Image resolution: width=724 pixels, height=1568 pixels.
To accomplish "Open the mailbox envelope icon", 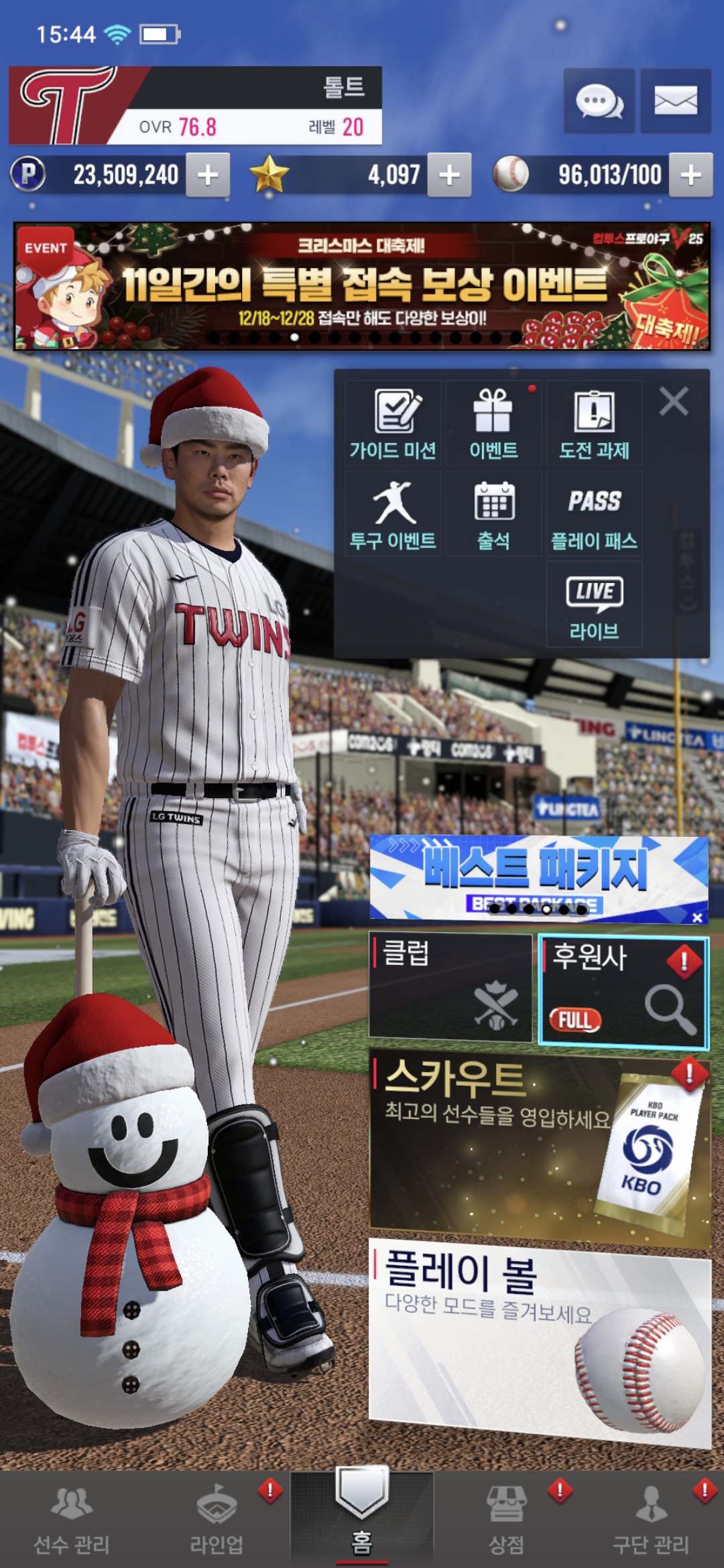I will point(675,102).
